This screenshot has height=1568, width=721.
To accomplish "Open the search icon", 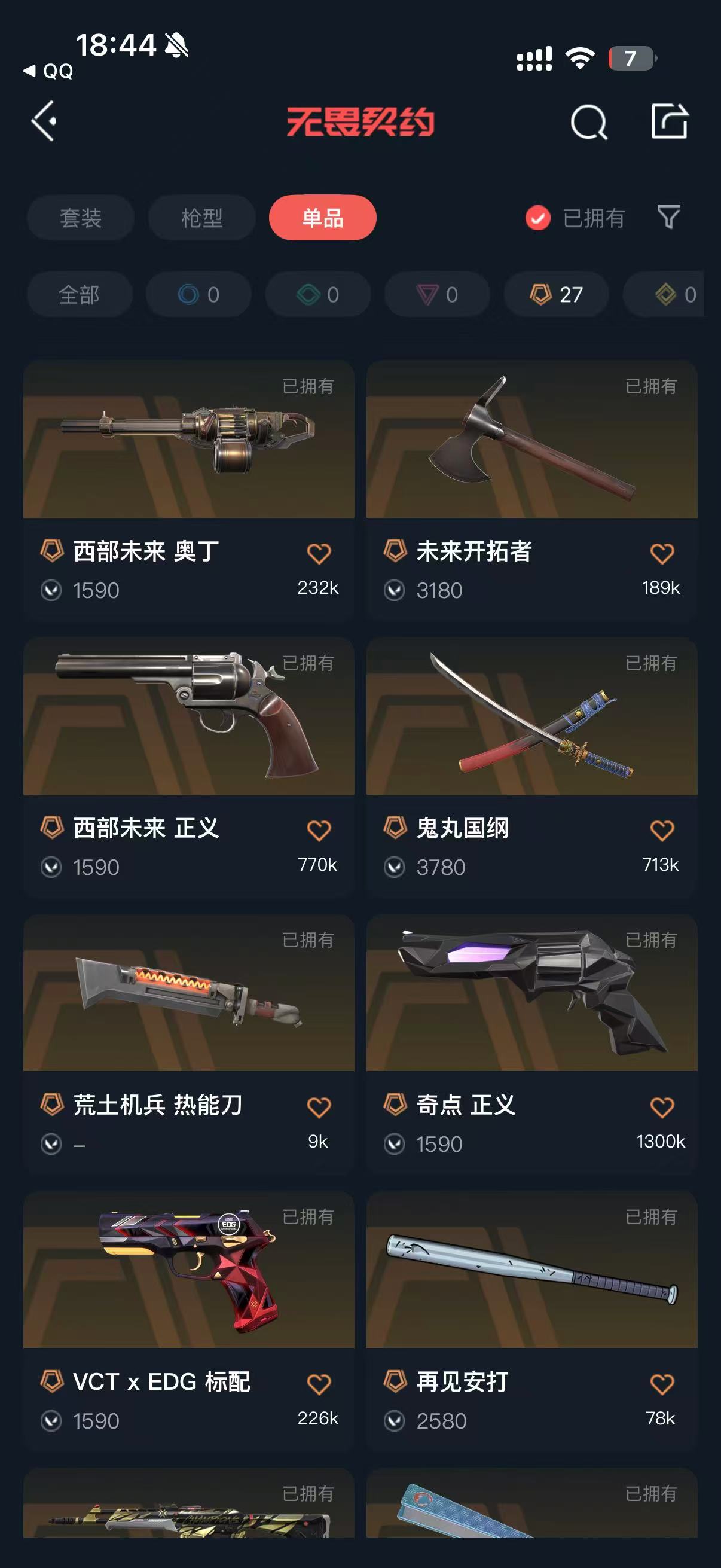I will pos(588,123).
